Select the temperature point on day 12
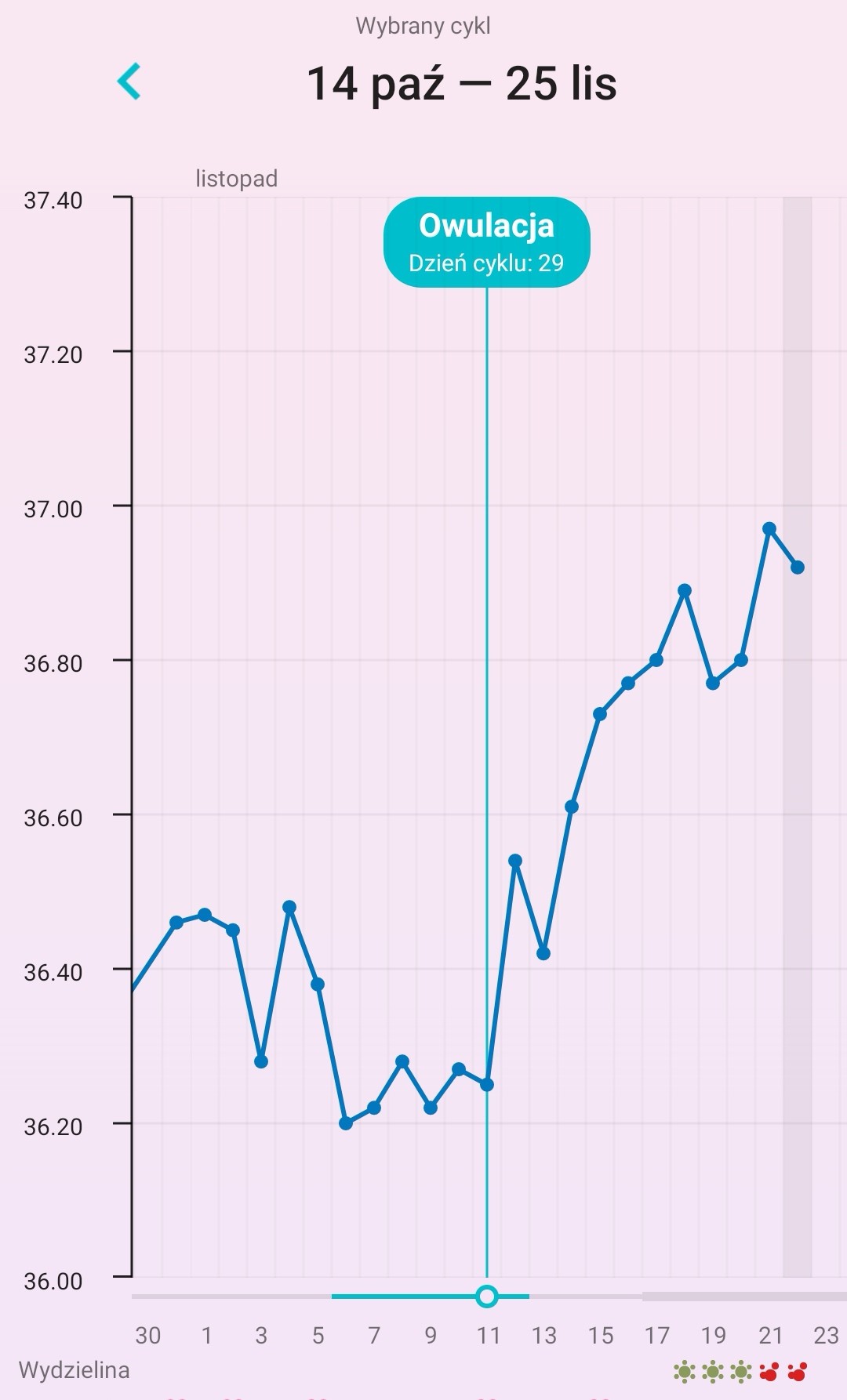 [515, 861]
